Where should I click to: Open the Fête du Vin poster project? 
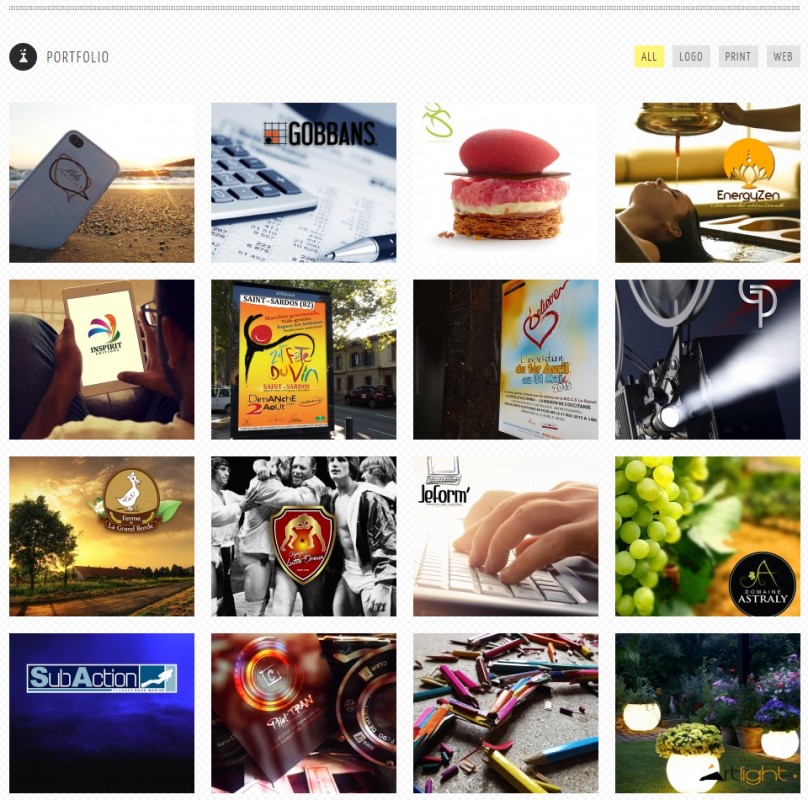point(303,359)
